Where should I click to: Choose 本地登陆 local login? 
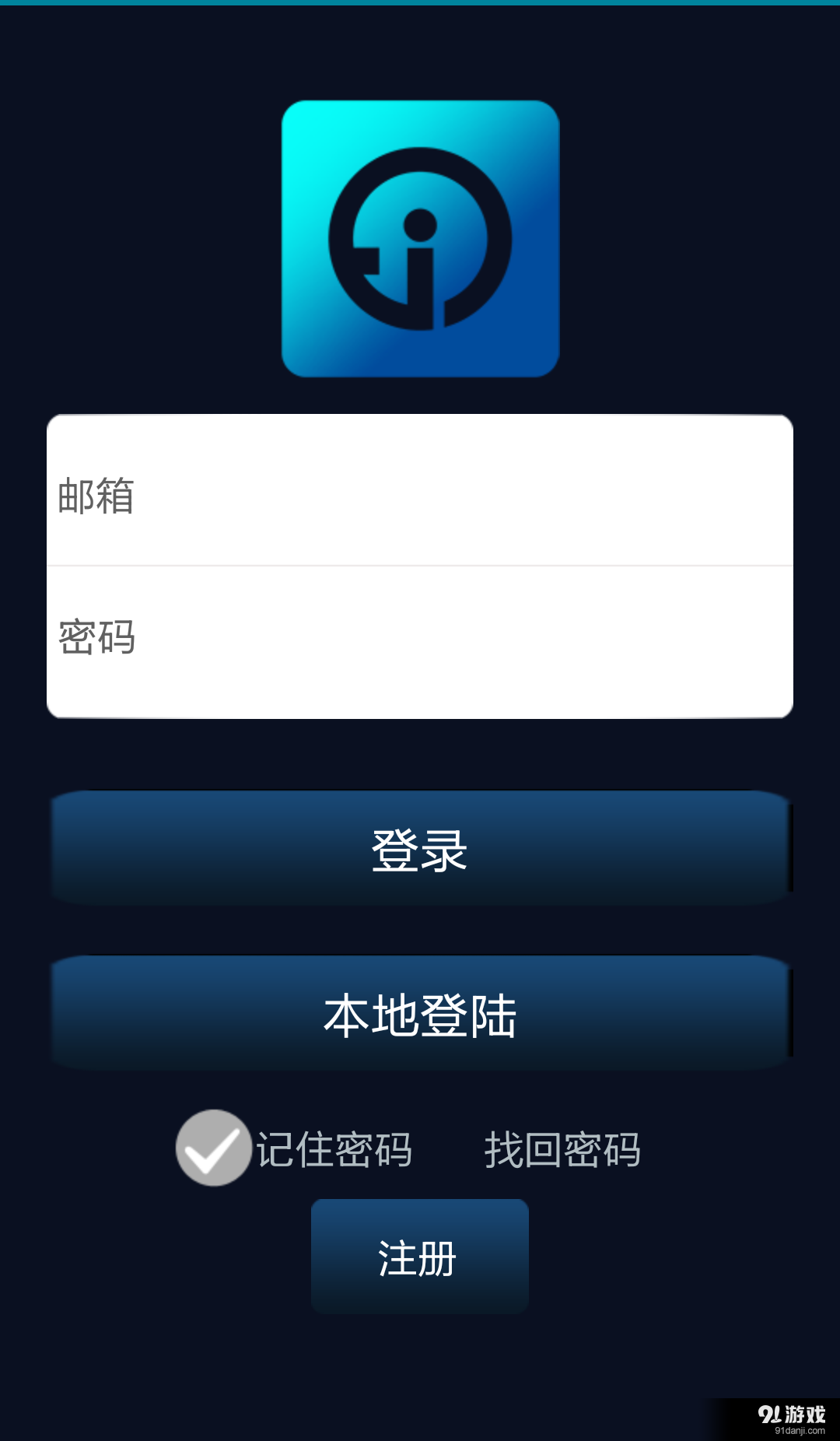pyautogui.click(x=420, y=1015)
